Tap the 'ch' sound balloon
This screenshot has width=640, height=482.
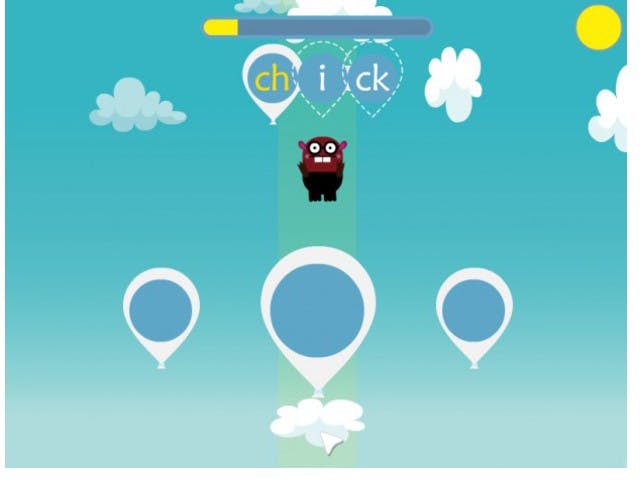point(271,80)
